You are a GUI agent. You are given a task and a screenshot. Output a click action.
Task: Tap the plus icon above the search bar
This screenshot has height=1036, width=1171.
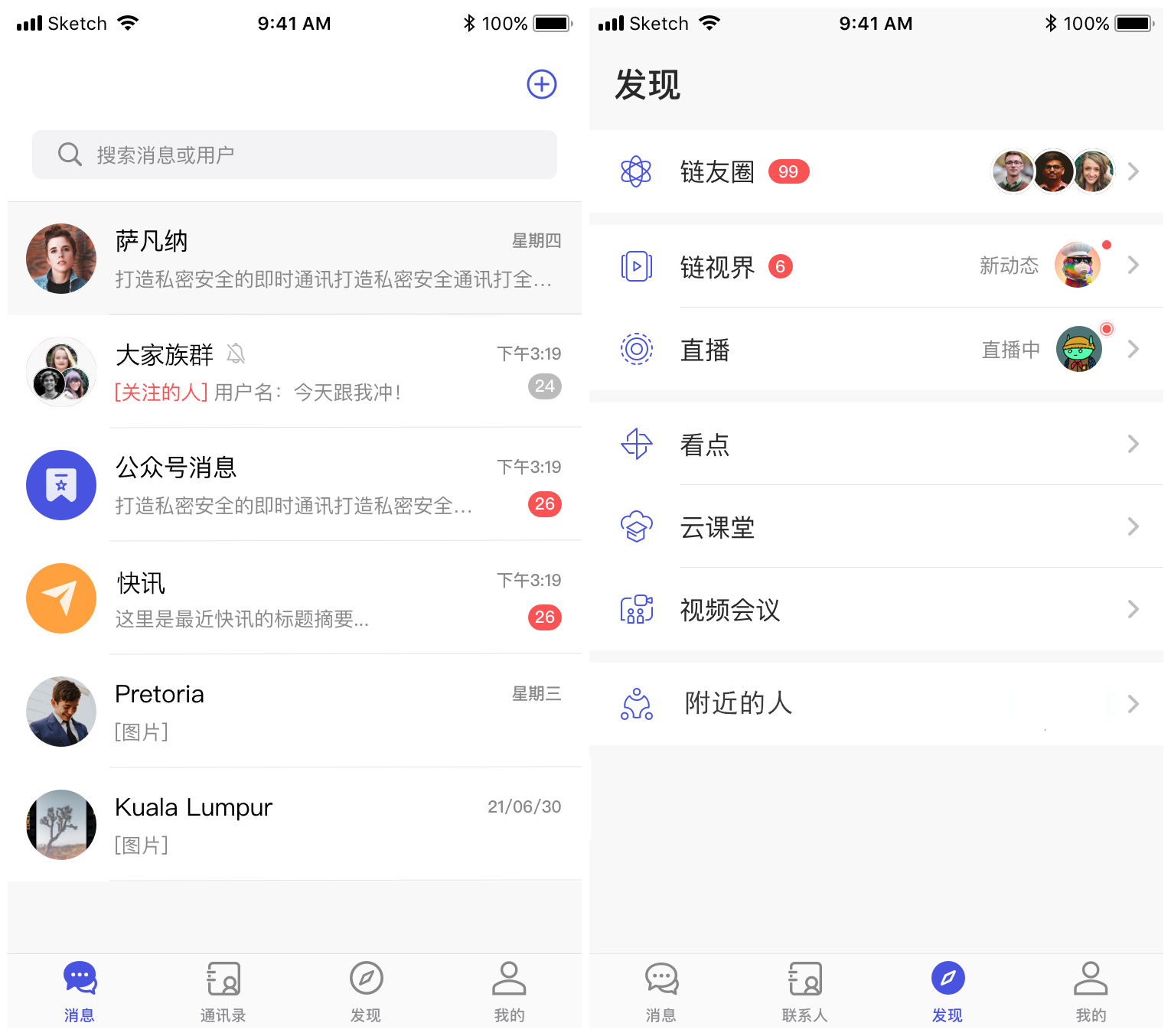[x=541, y=84]
